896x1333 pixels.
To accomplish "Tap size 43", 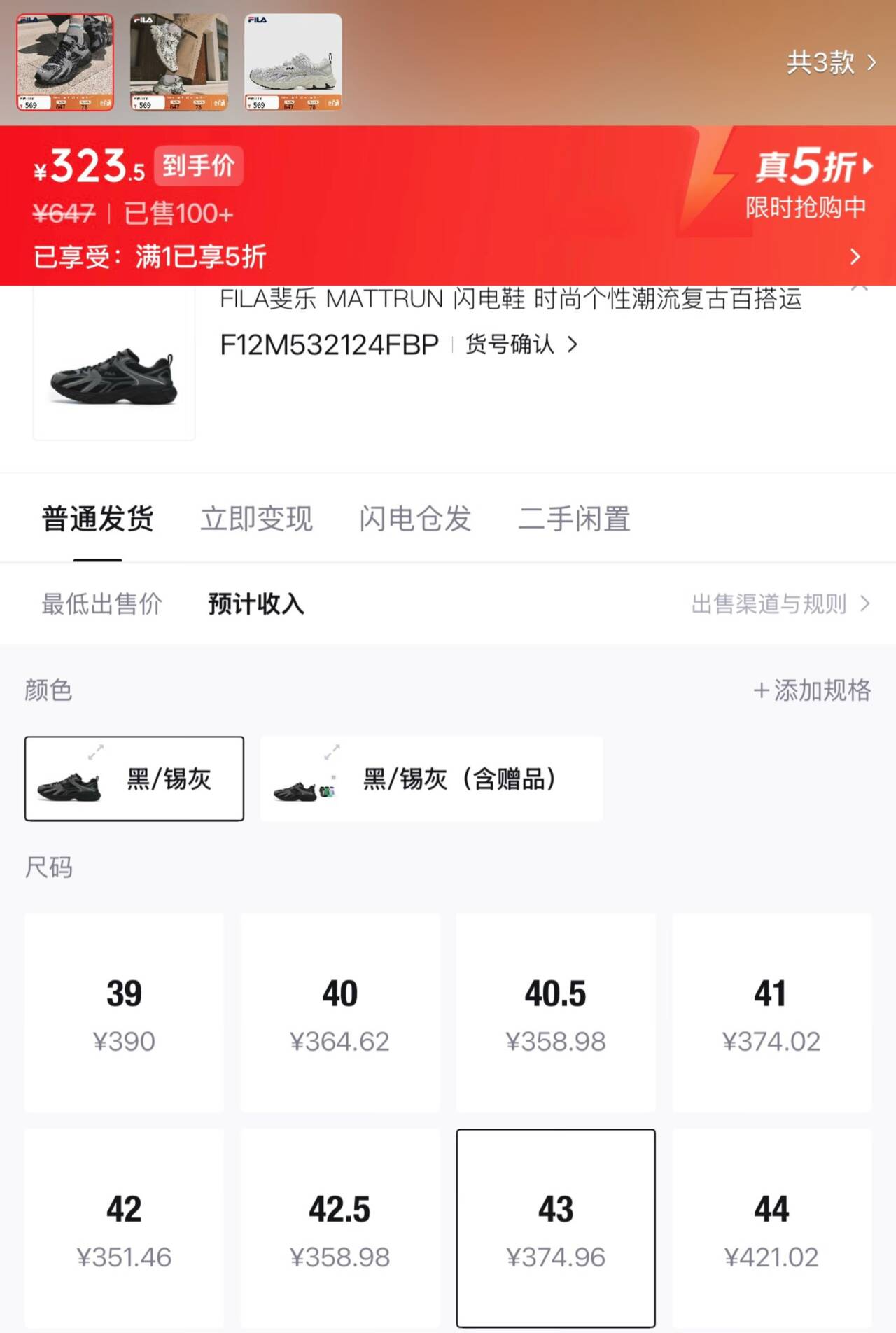I will (x=556, y=1228).
